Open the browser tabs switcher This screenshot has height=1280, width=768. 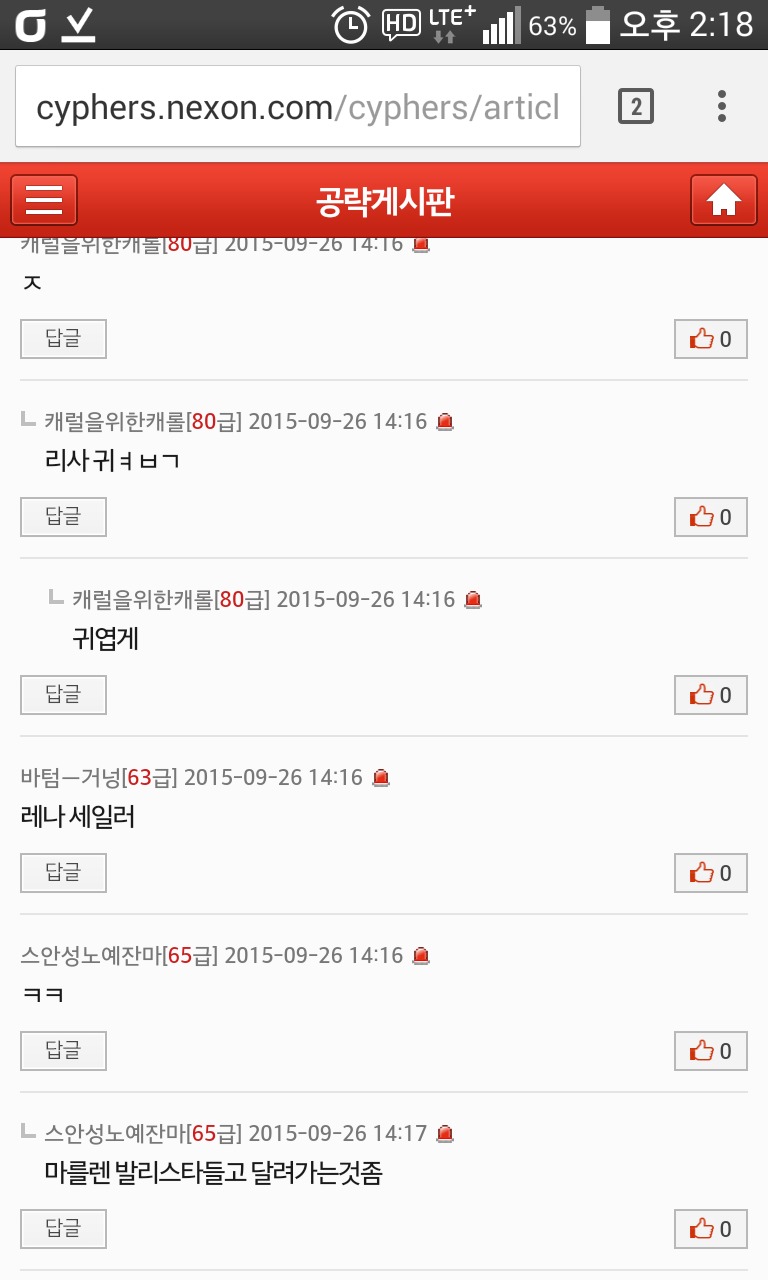(636, 106)
